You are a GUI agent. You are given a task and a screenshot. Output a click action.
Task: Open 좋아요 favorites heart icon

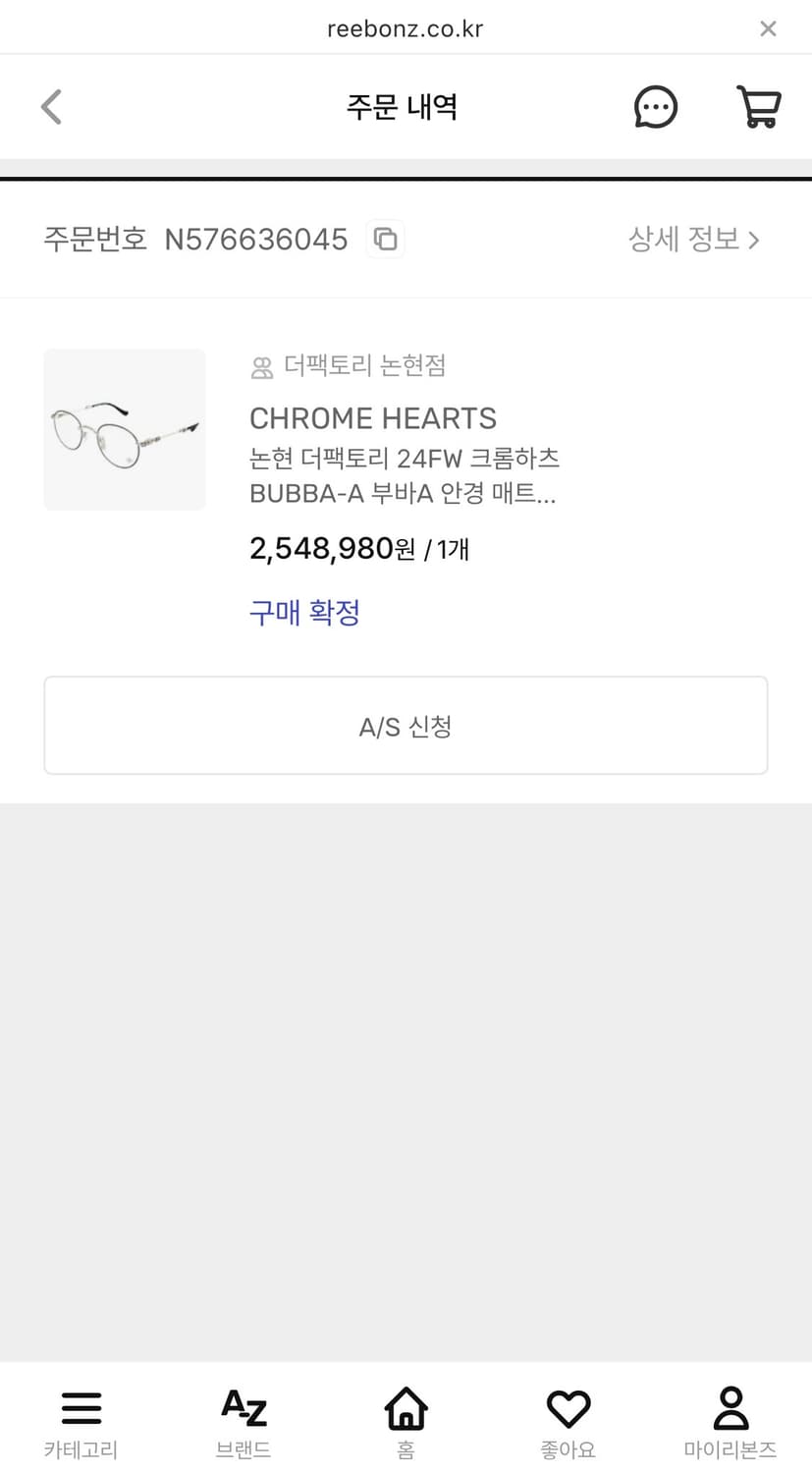pos(568,1408)
